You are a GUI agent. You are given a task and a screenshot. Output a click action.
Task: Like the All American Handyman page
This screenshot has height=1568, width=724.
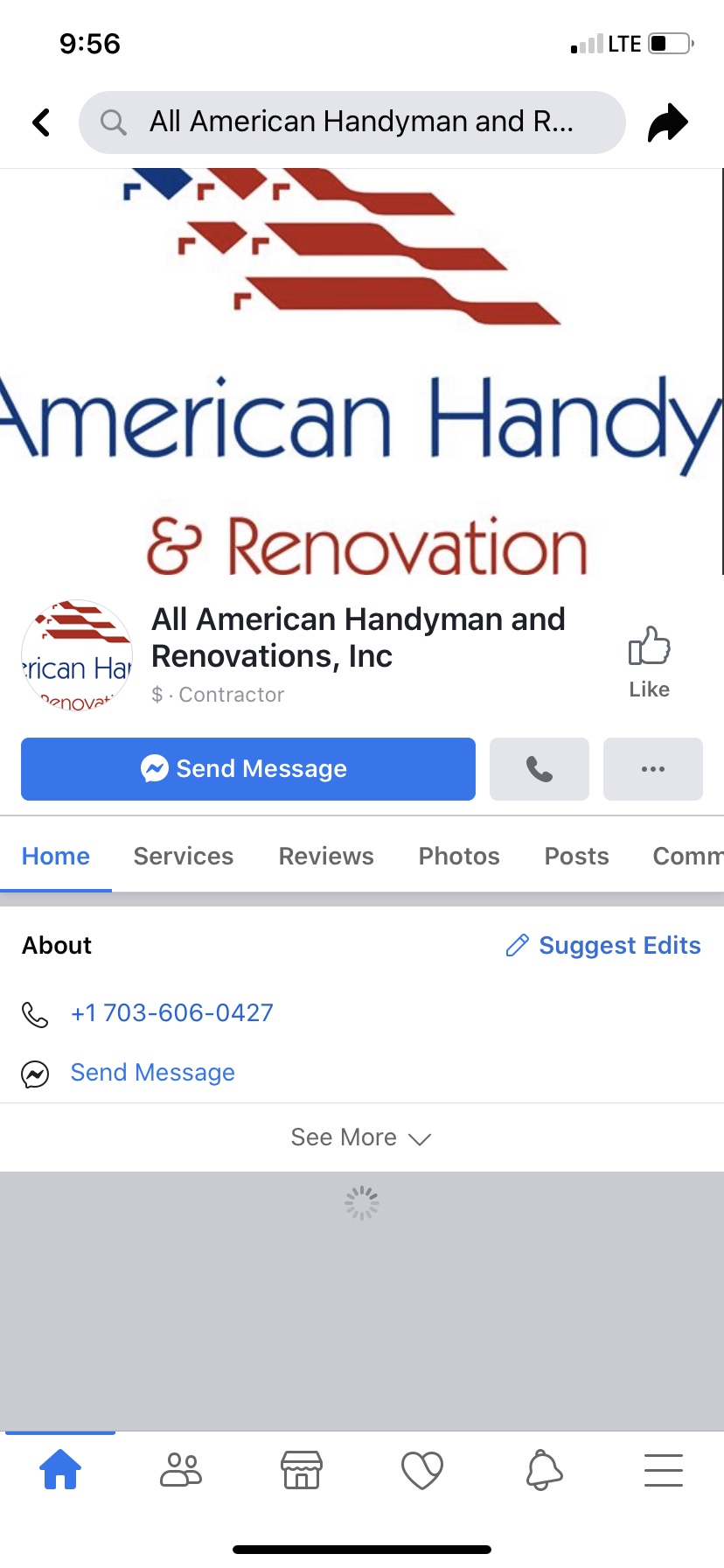pos(650,662)
